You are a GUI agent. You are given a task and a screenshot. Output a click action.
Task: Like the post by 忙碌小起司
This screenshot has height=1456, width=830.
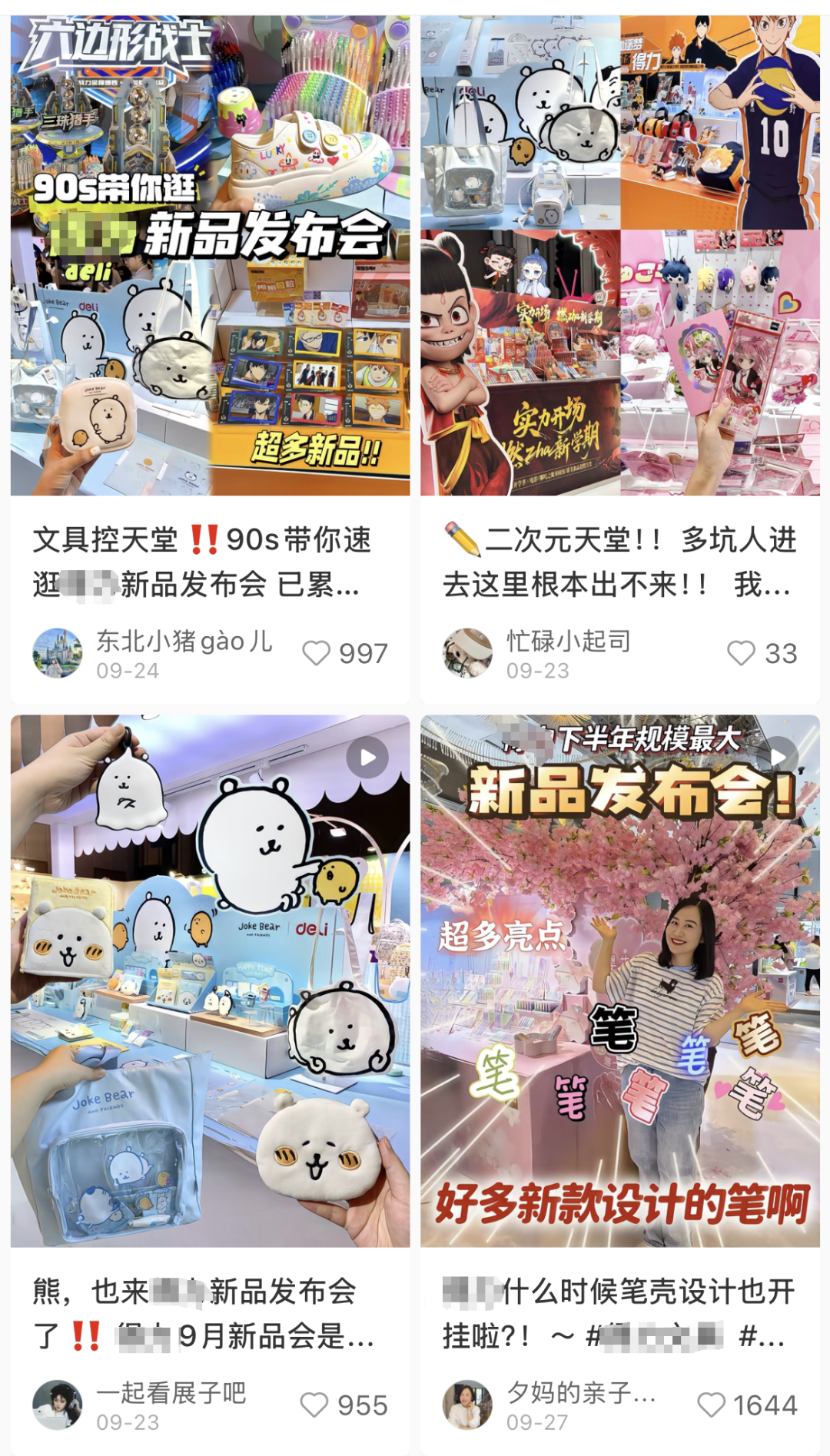[741, 653]
